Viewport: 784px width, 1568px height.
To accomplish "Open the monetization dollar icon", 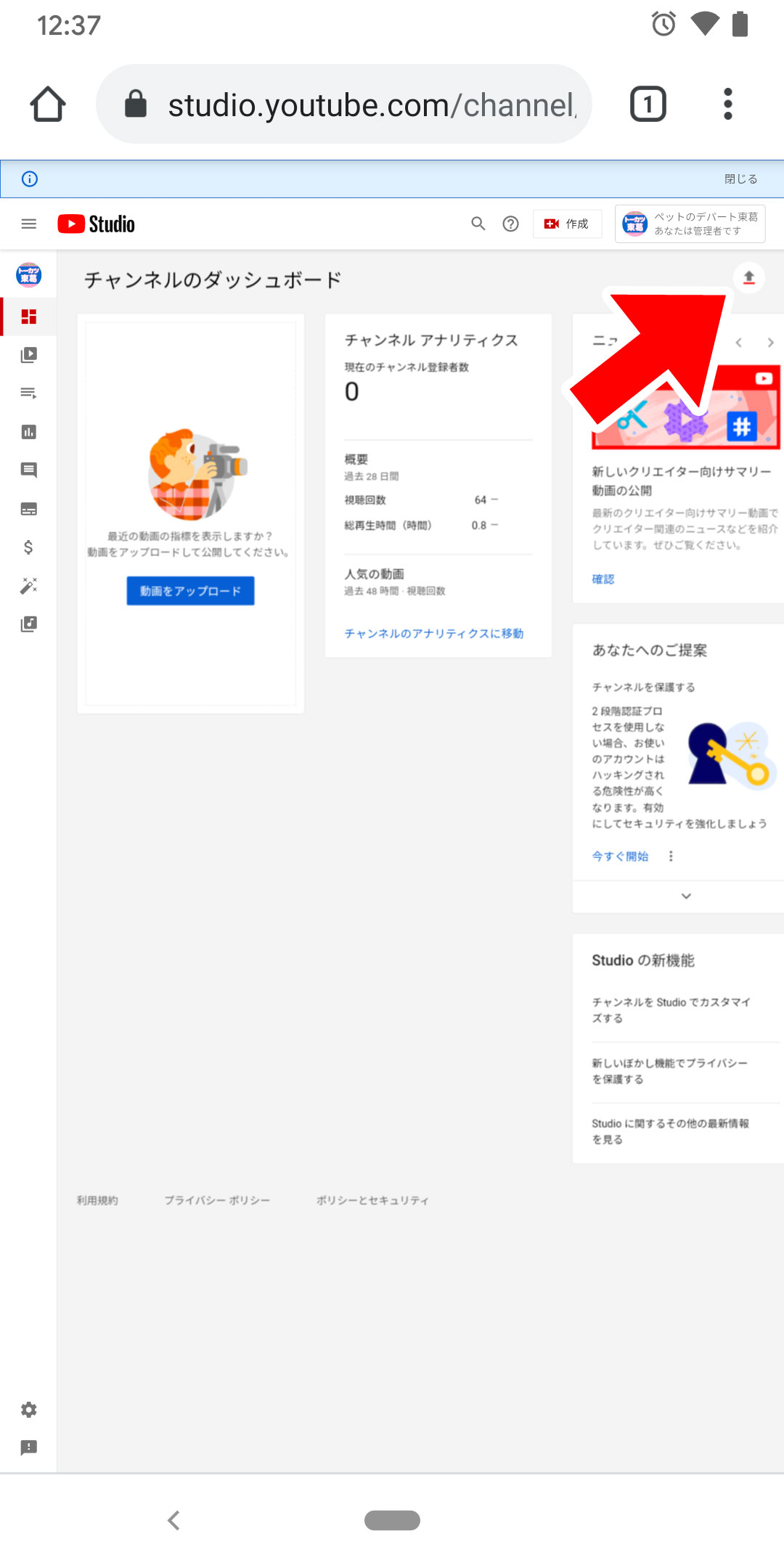I will tap(29, 547).
